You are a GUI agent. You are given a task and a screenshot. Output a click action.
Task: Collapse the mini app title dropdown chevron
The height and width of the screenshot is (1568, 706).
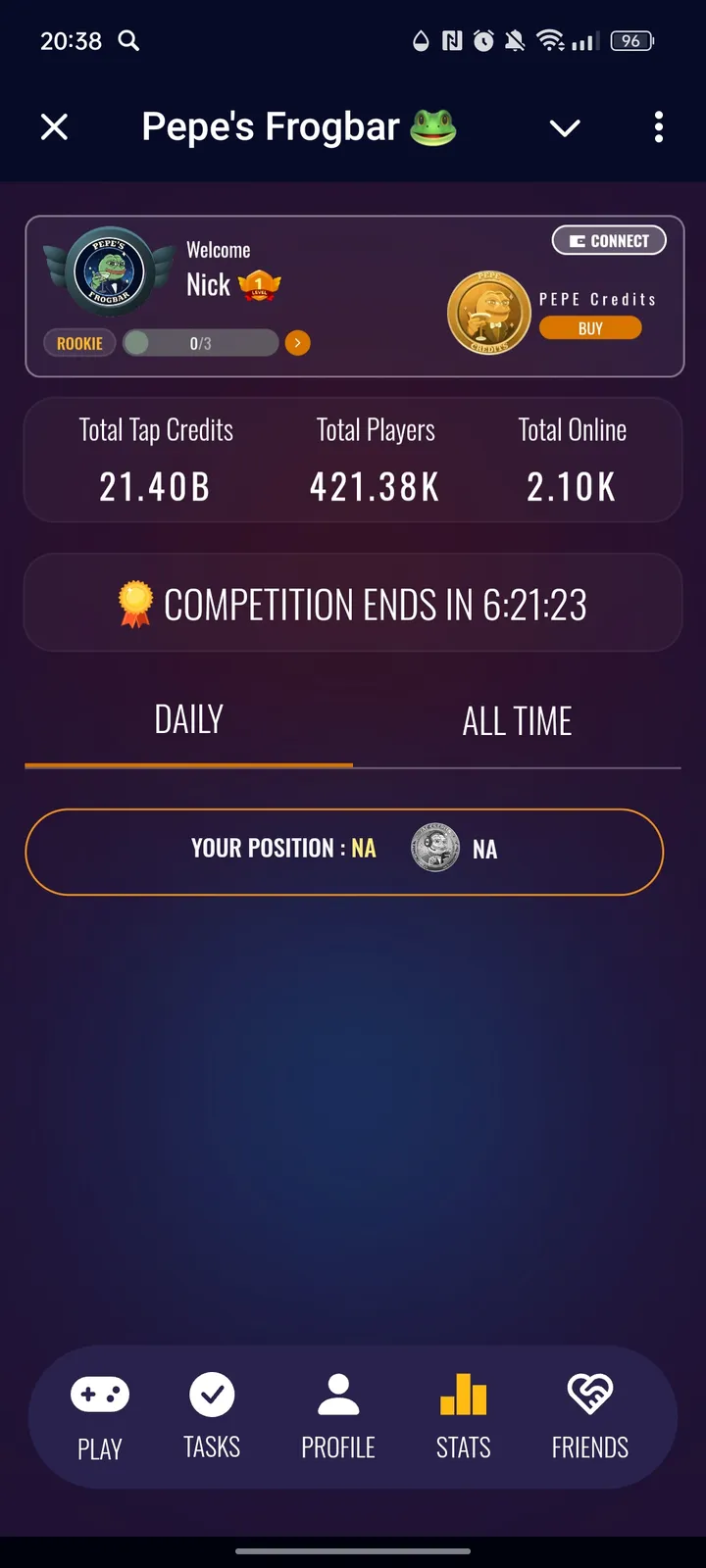(x=565, y=127)
